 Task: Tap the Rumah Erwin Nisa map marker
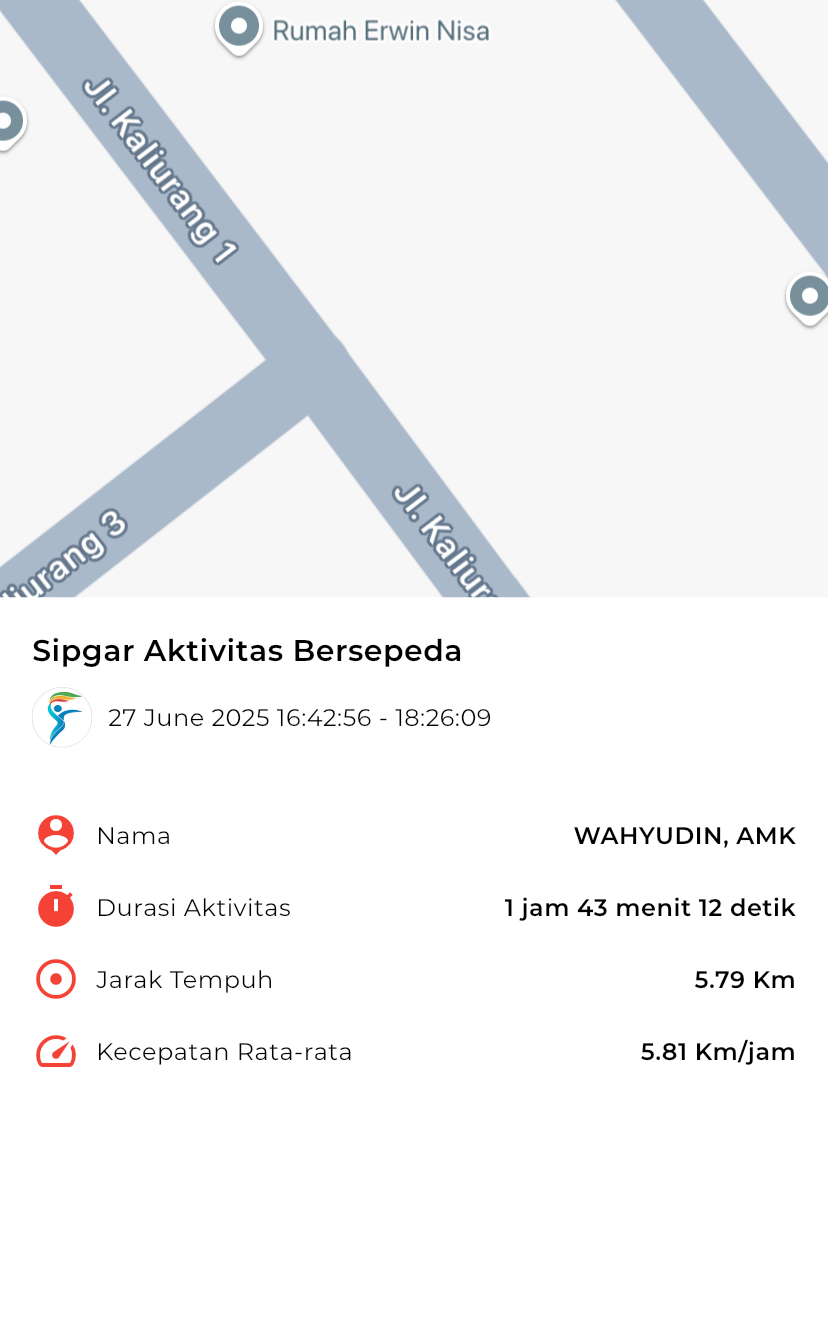pos(239,29)
